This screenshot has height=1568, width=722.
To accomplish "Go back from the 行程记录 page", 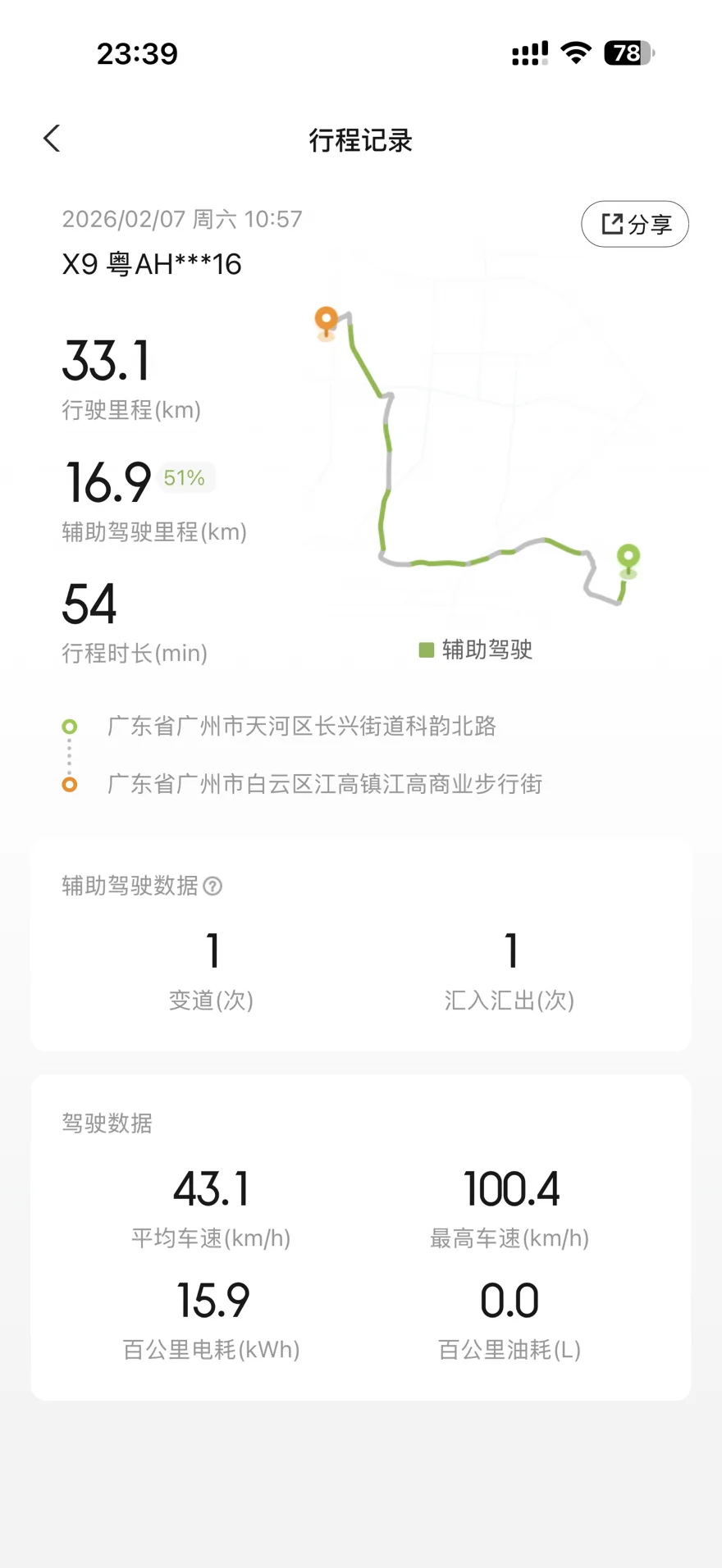I will coord(52,139).
